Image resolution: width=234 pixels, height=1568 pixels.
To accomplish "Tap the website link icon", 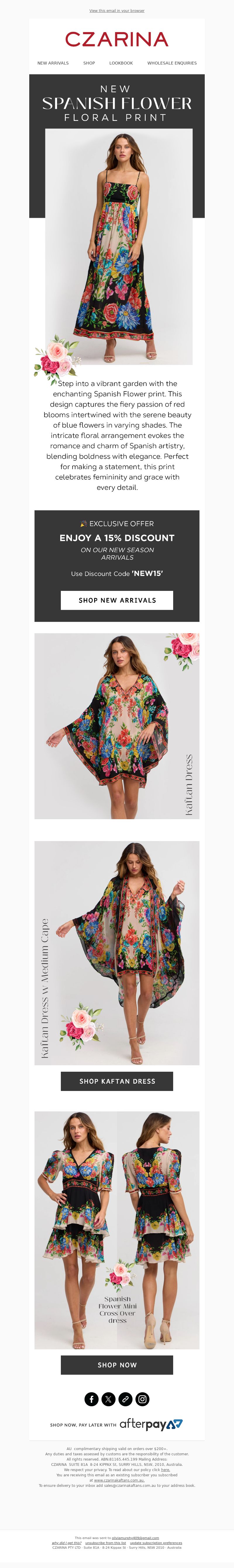I will pyautogui.click(x=125, y=1399).
